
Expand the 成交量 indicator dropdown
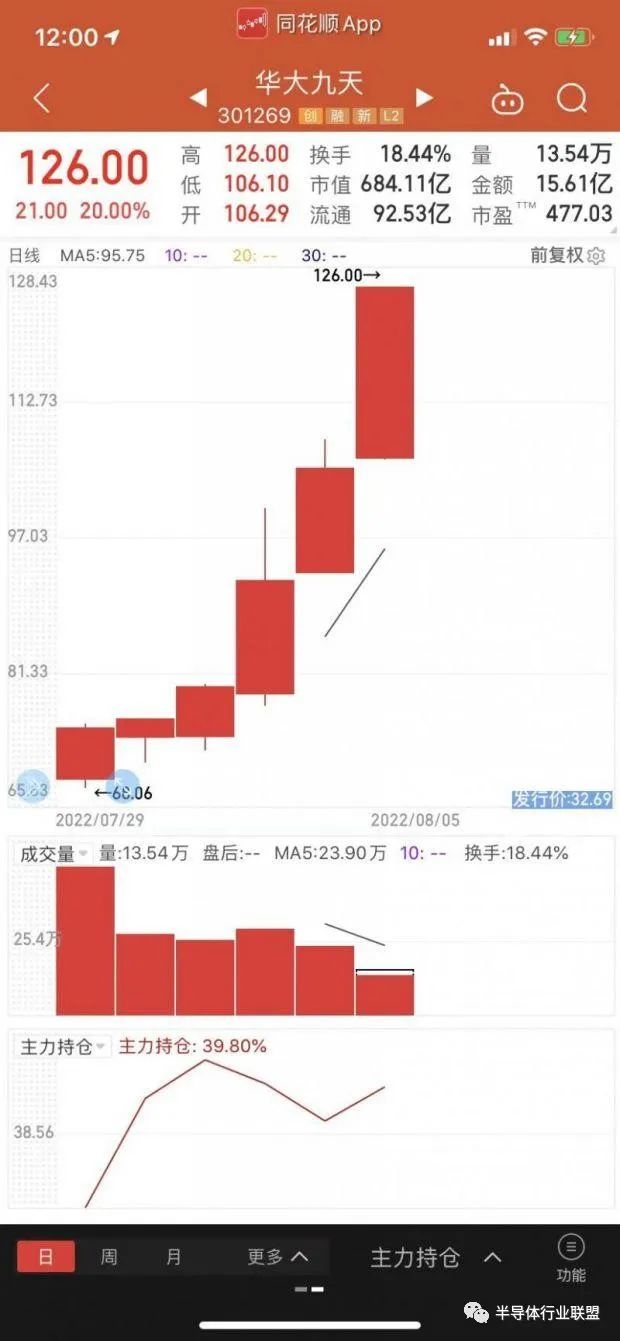pyautogui.click(x=54, y=854)
